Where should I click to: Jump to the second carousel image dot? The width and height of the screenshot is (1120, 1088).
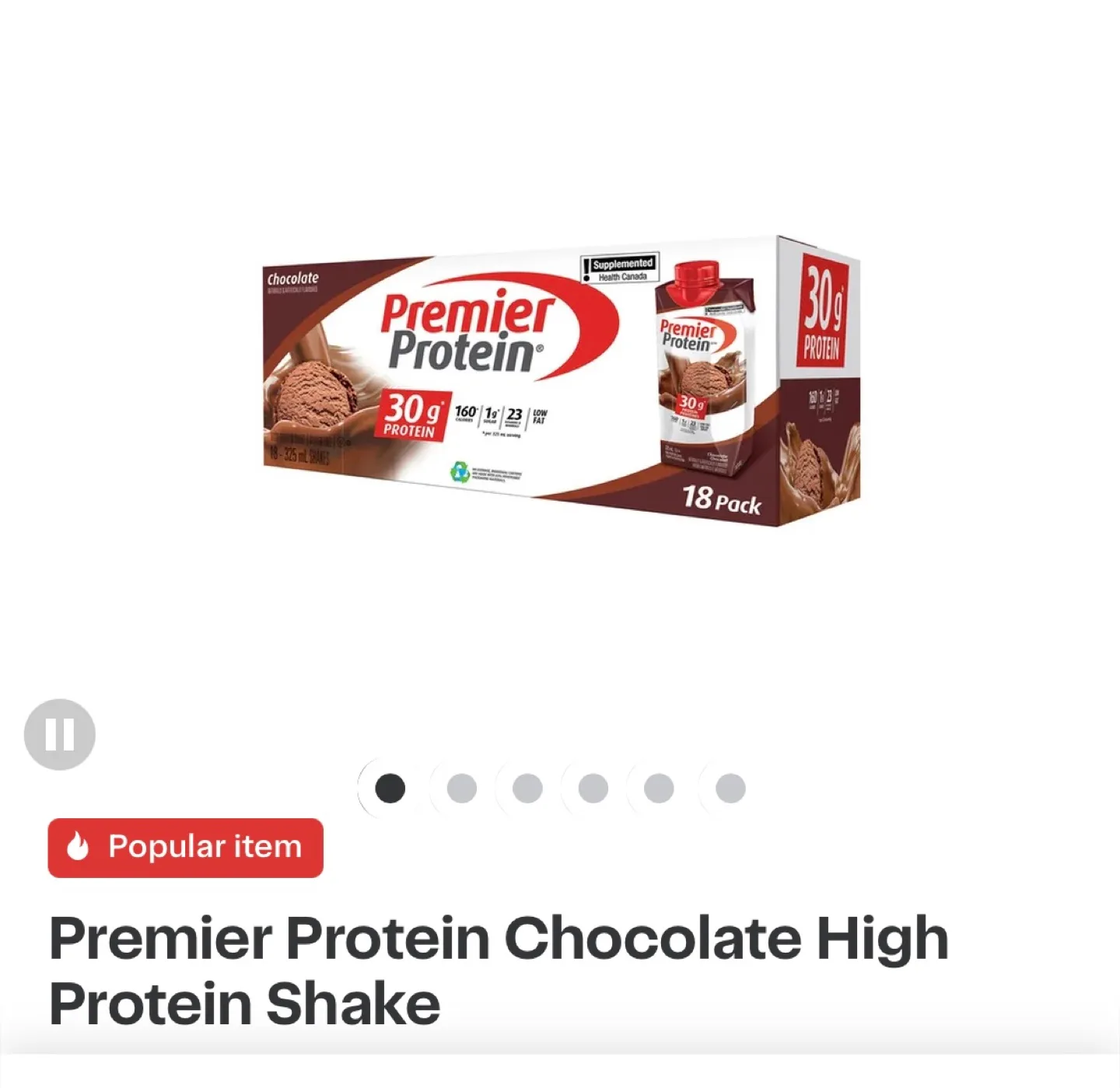point(462,788)
